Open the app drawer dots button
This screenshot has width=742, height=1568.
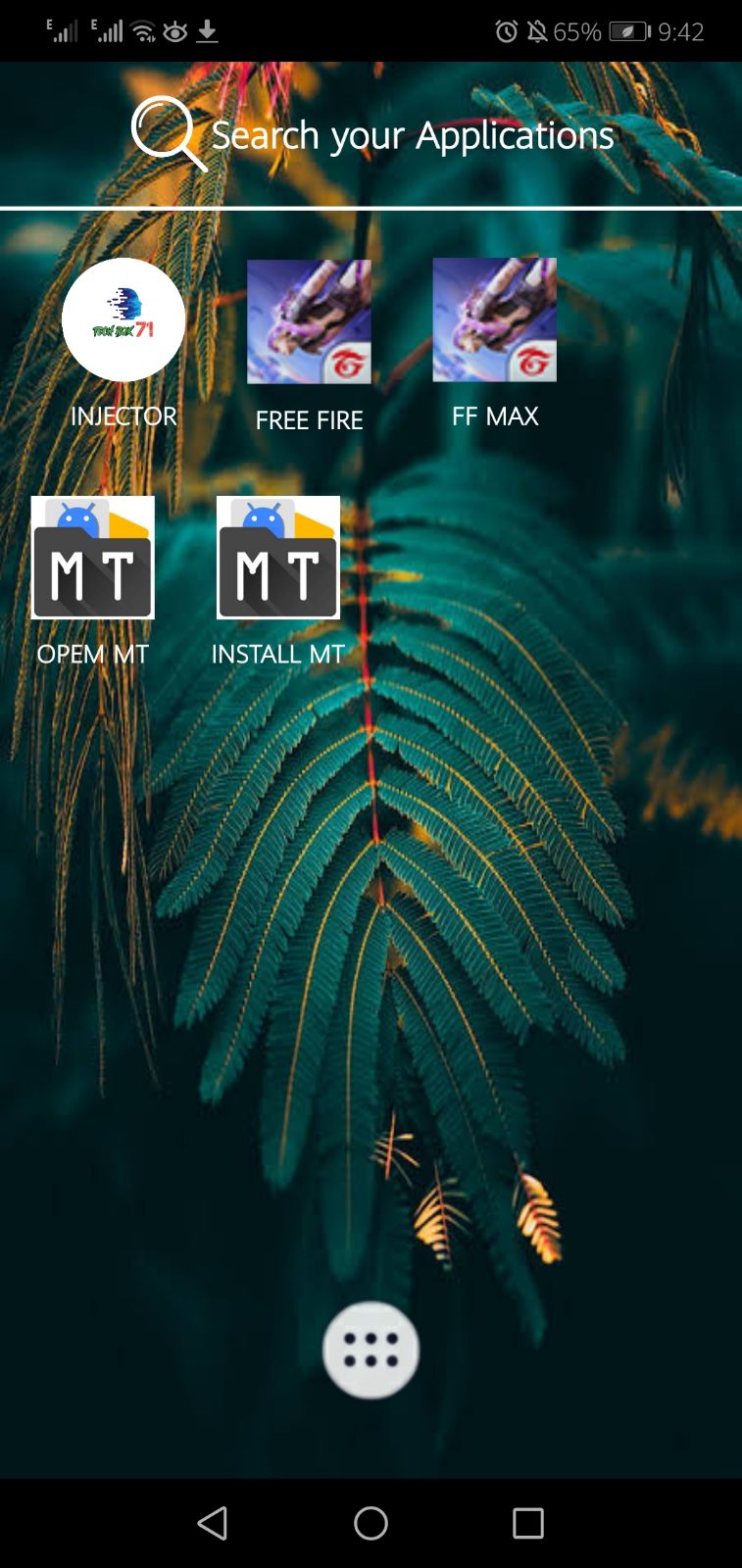371,1349
